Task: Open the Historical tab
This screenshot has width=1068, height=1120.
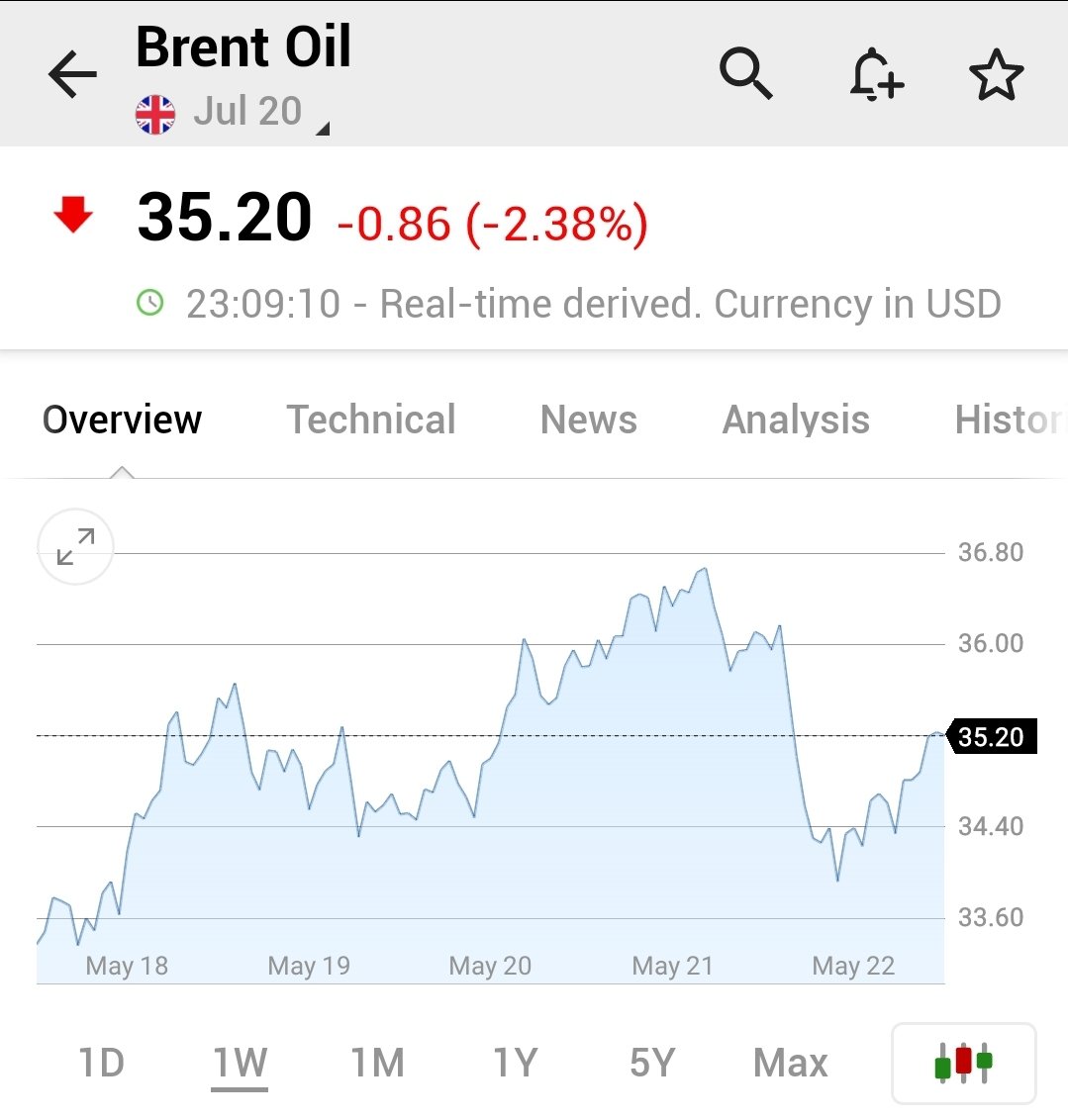Action: 1011,420
